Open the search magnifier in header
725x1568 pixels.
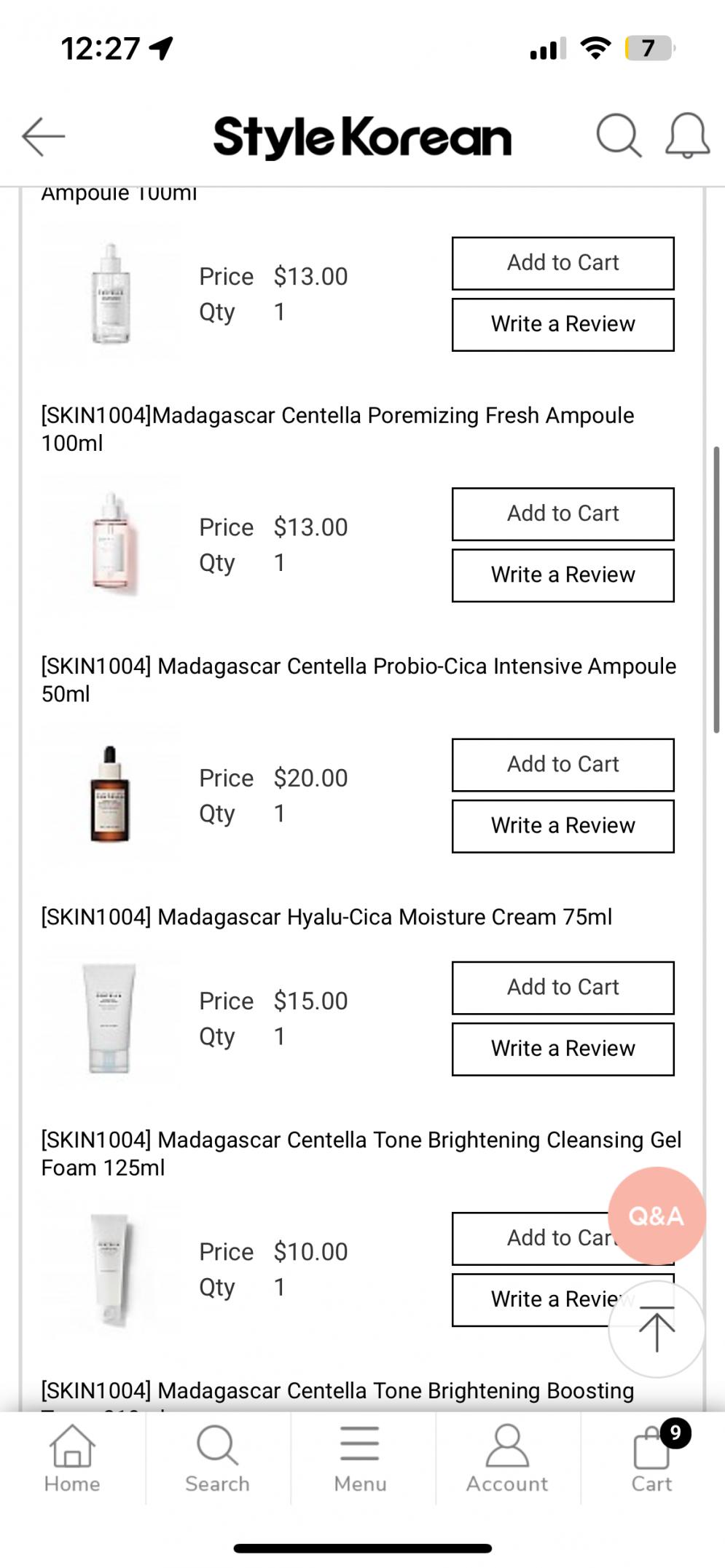pos(618,135)
